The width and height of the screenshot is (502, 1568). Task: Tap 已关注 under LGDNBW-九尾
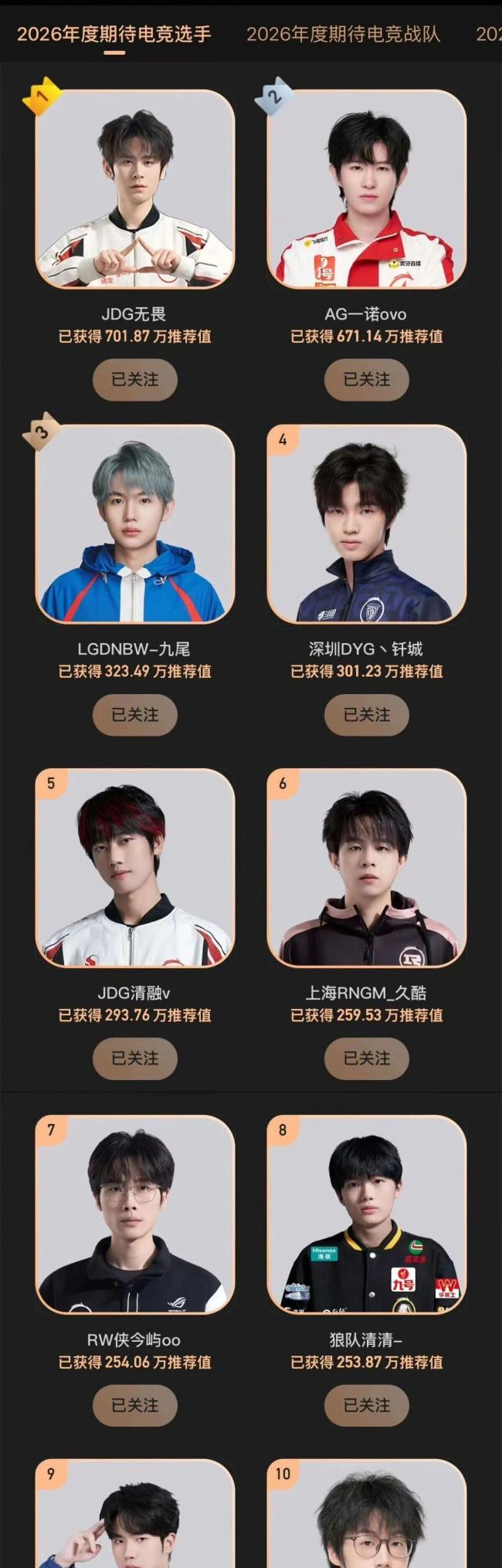coord(135,715)
